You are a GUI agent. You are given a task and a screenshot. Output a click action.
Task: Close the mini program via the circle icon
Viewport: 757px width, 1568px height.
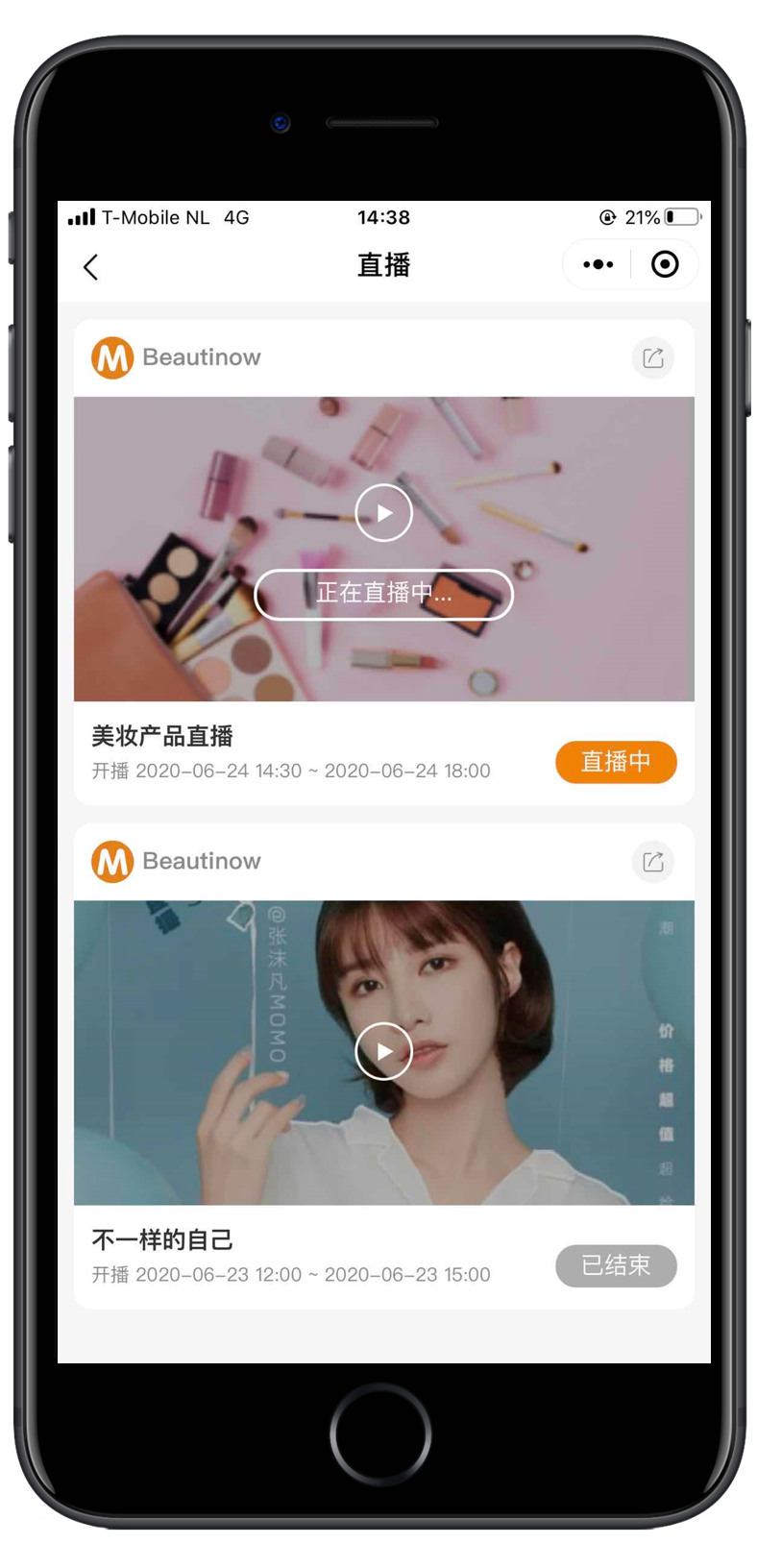tap(665, 264)
